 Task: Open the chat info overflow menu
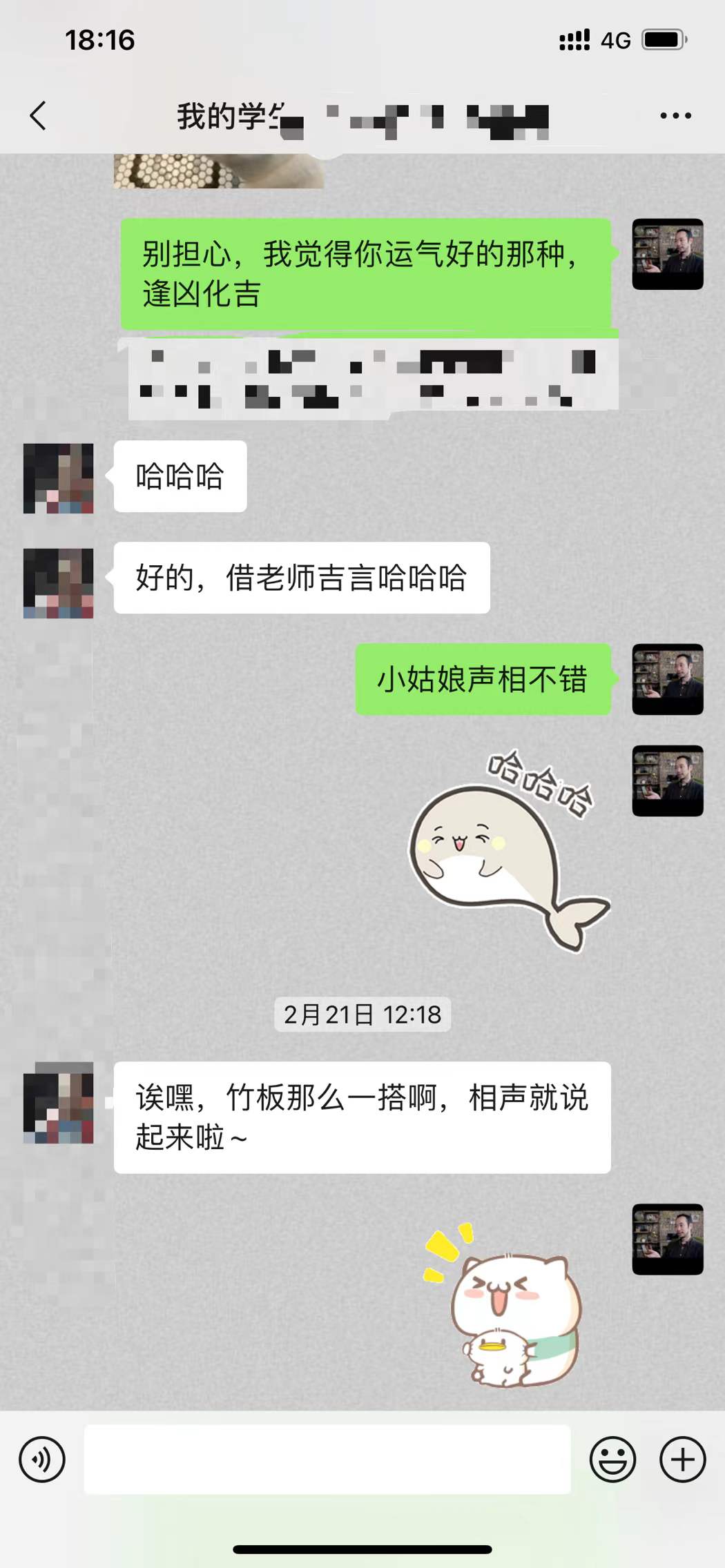point(675,116)
